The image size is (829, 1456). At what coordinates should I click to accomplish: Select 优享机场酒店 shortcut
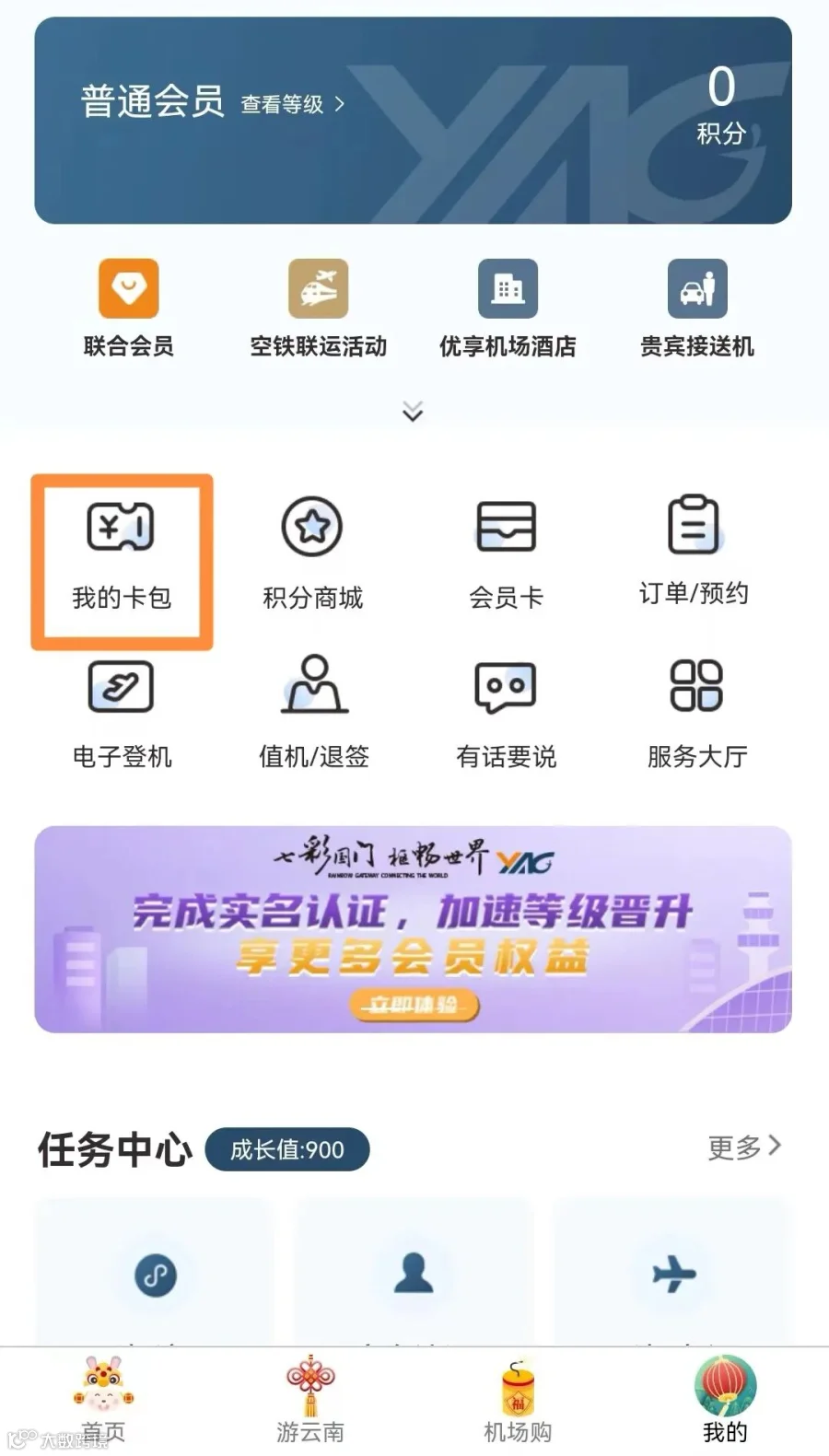[508, 309]
